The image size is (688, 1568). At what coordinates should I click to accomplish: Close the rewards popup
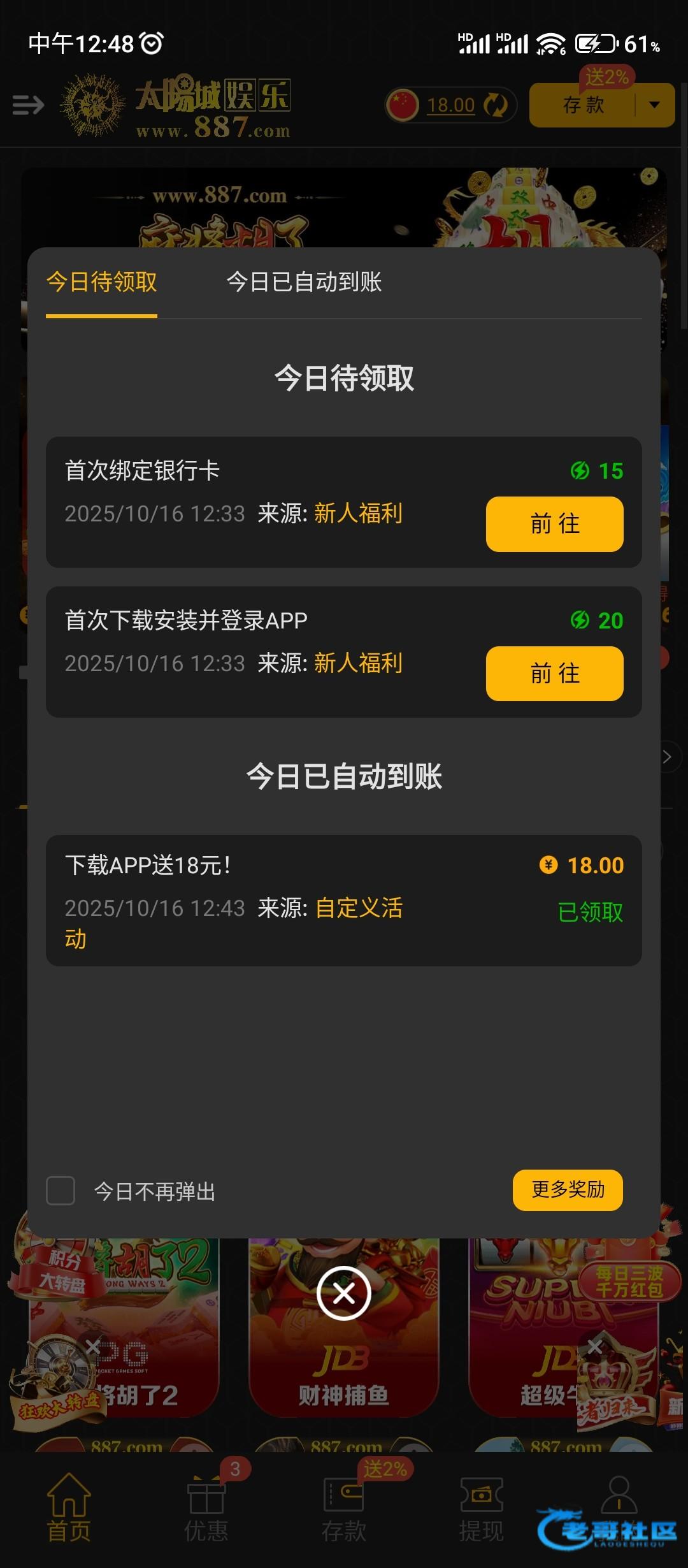344,1293
